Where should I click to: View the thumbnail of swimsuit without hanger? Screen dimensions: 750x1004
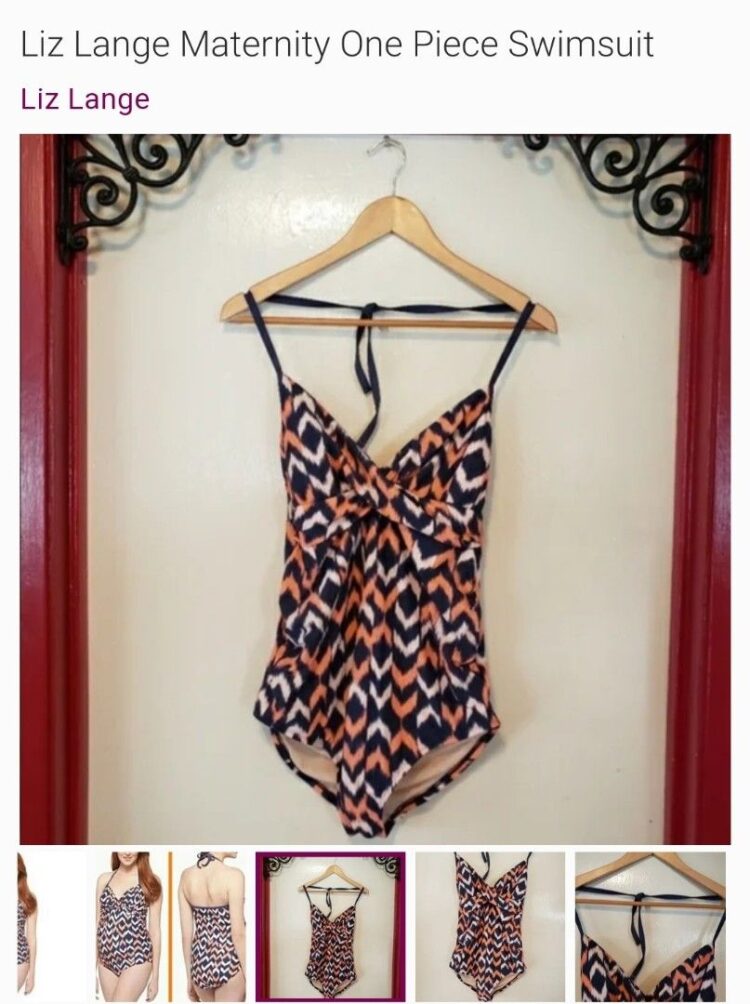(x=489, y=925)
